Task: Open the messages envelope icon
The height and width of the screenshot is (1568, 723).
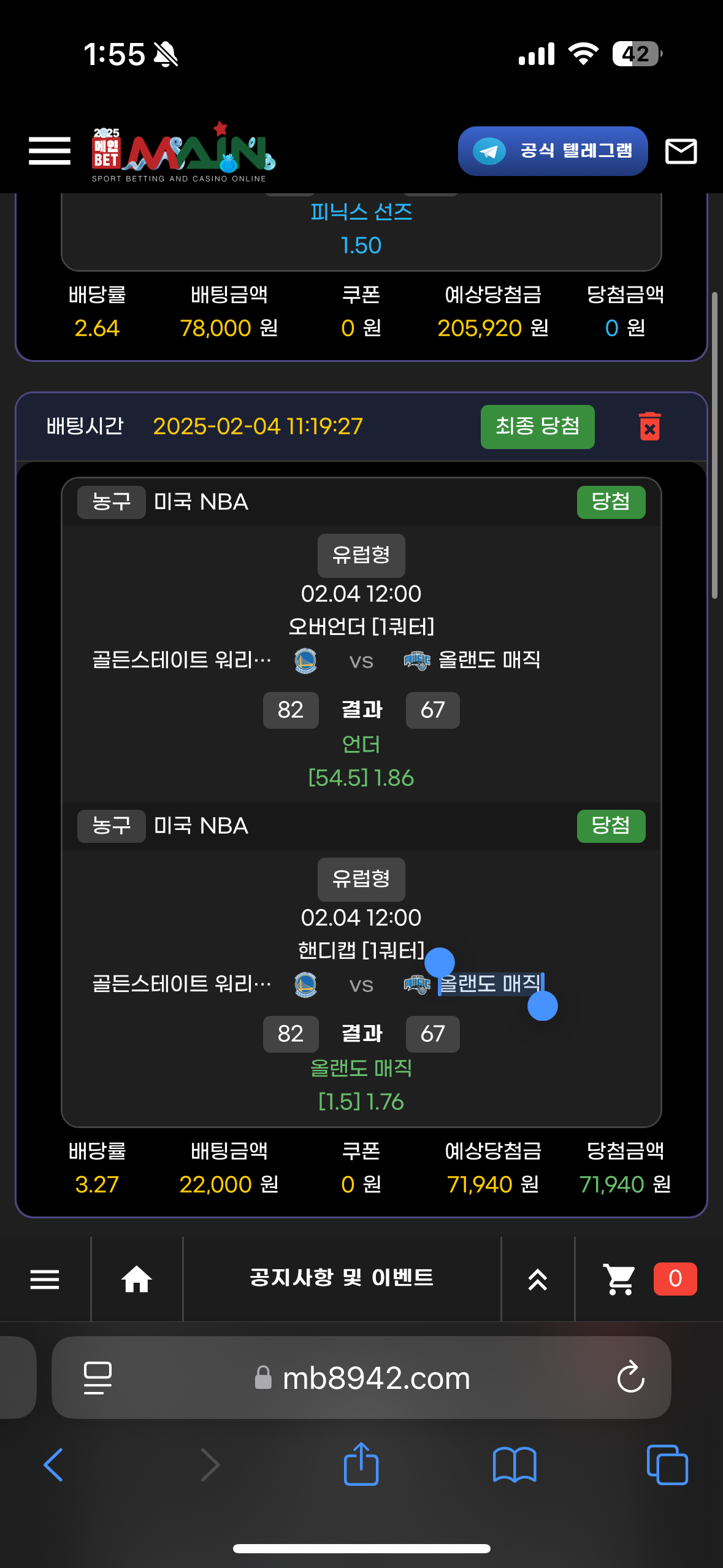Action: [681, 151]
